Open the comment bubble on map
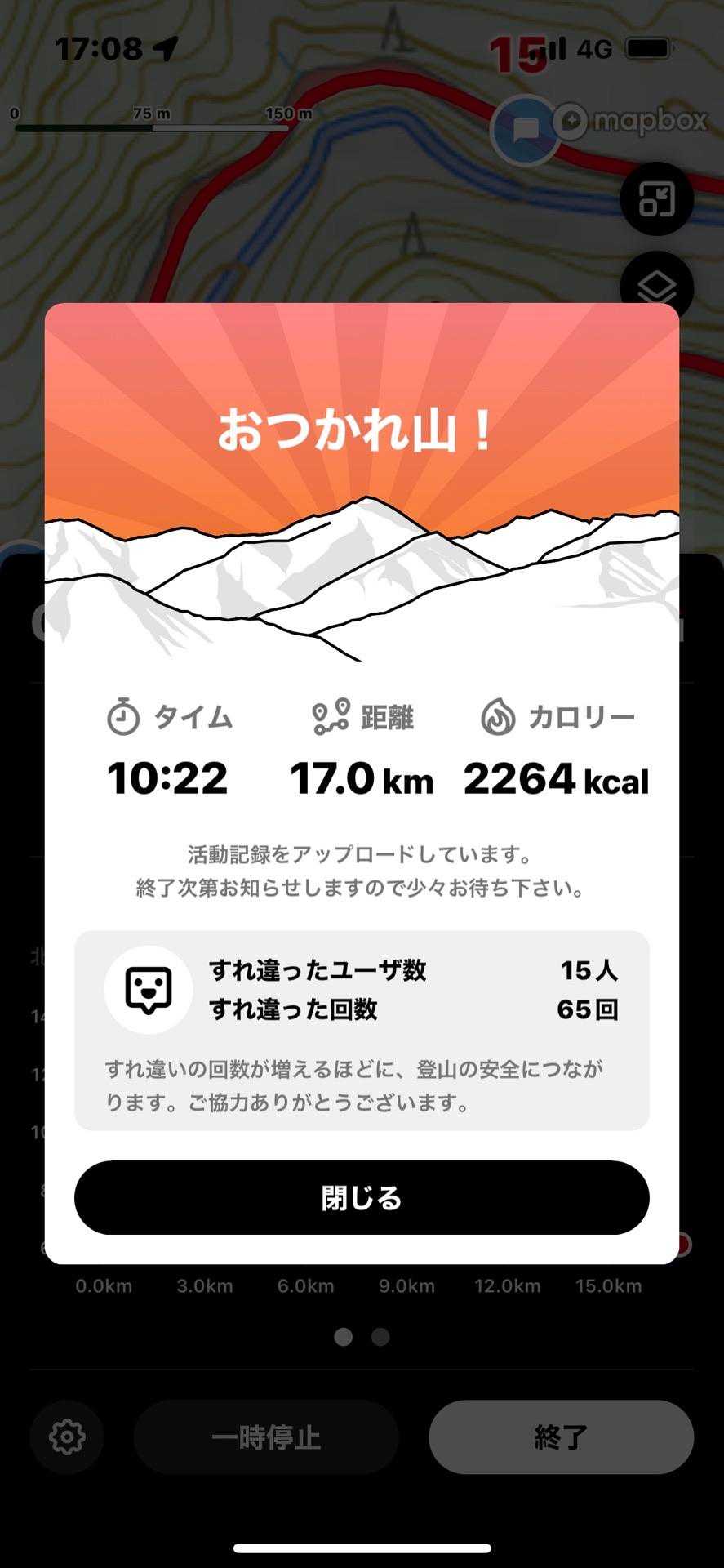724x1568 pixels. [525, 130]
